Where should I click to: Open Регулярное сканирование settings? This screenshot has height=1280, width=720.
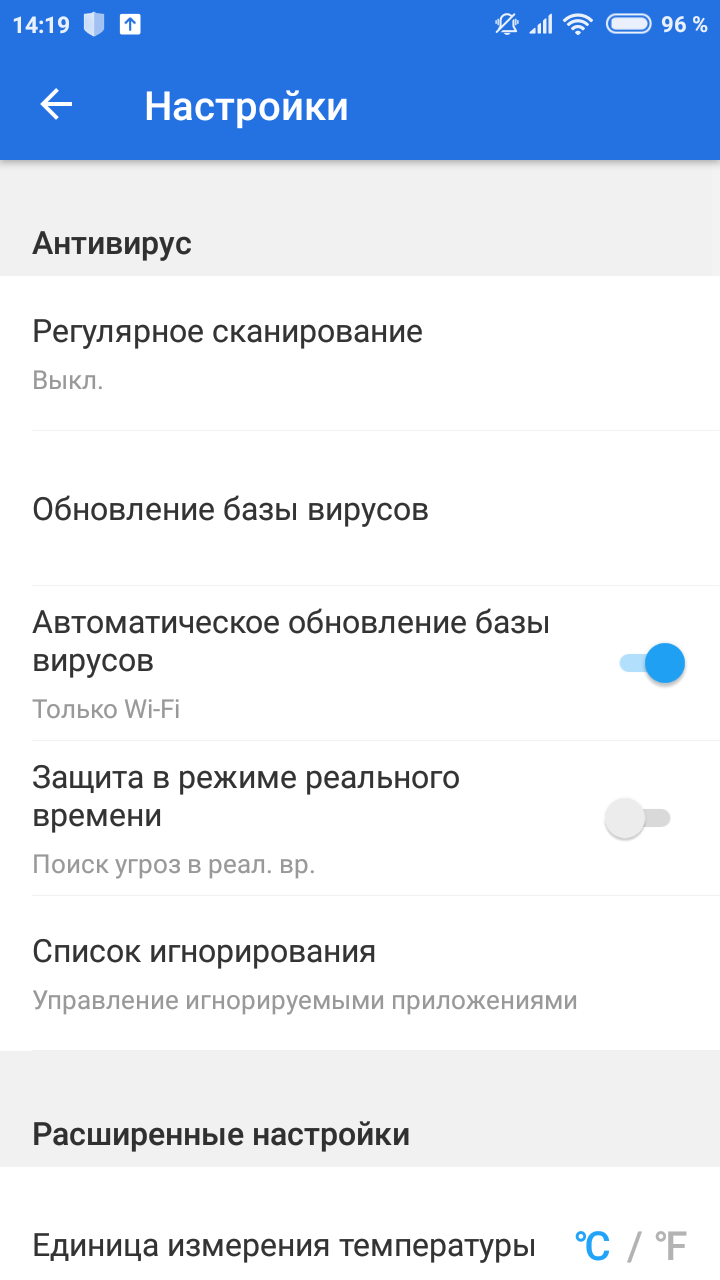click(360, 353)
